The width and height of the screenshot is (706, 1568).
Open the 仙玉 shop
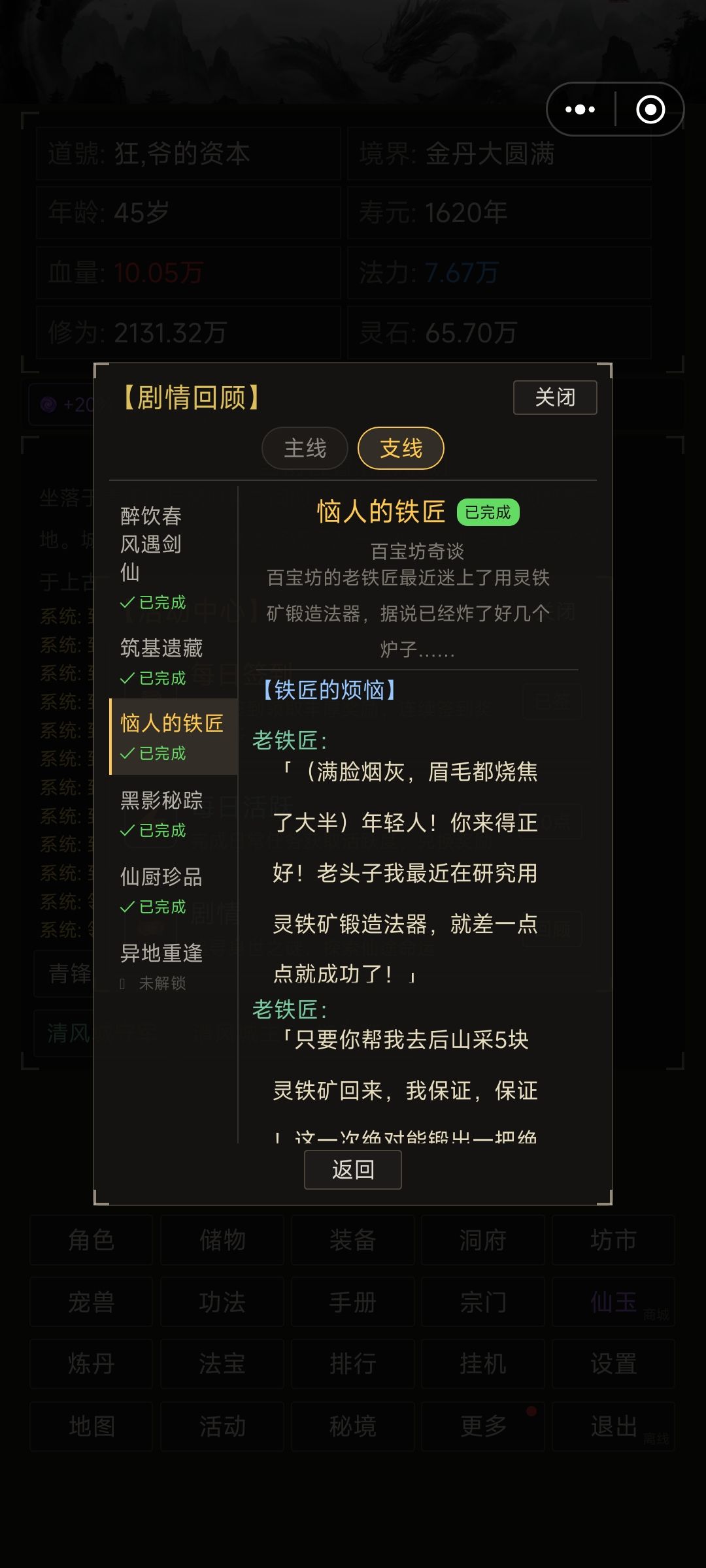[614, 1301]
